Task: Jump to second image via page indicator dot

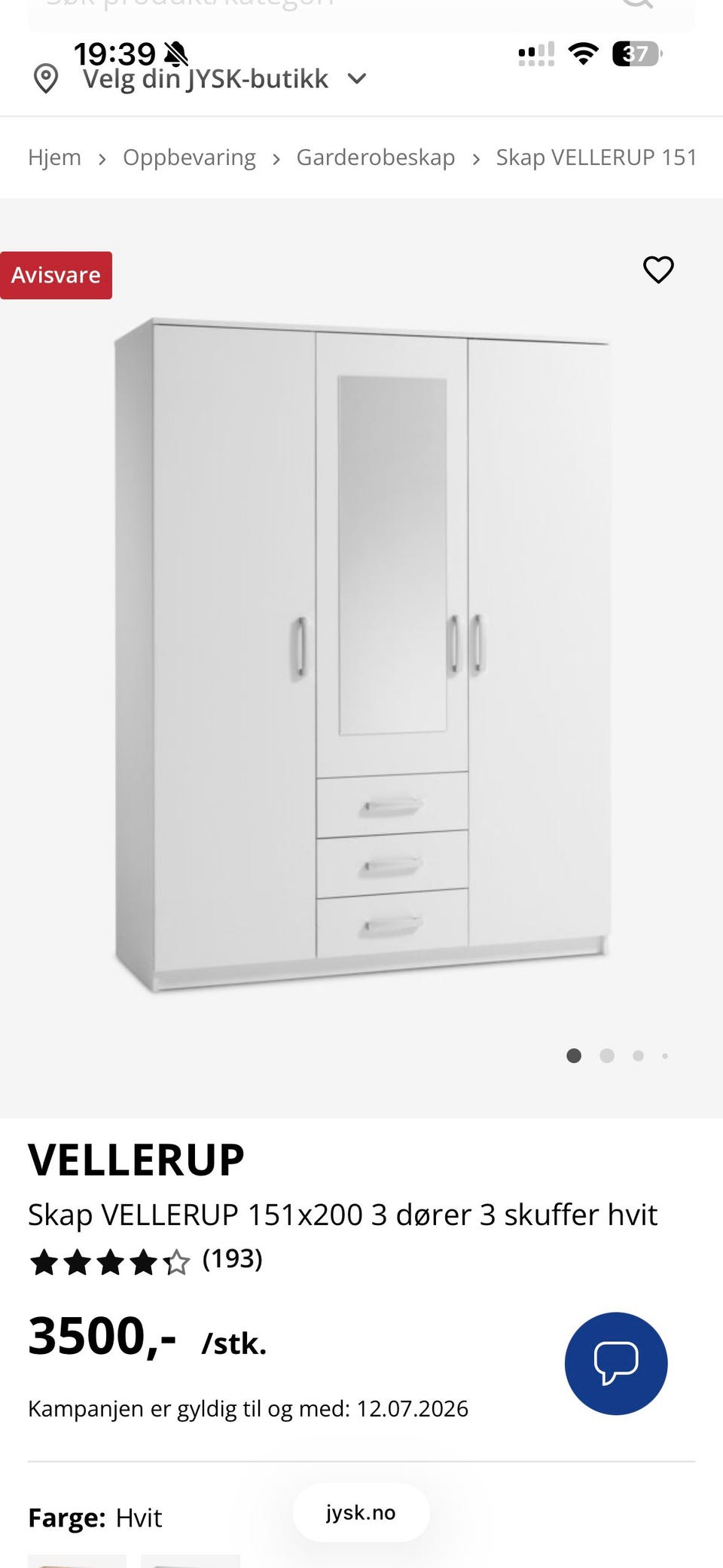Action: click(x=607, y=1056)
